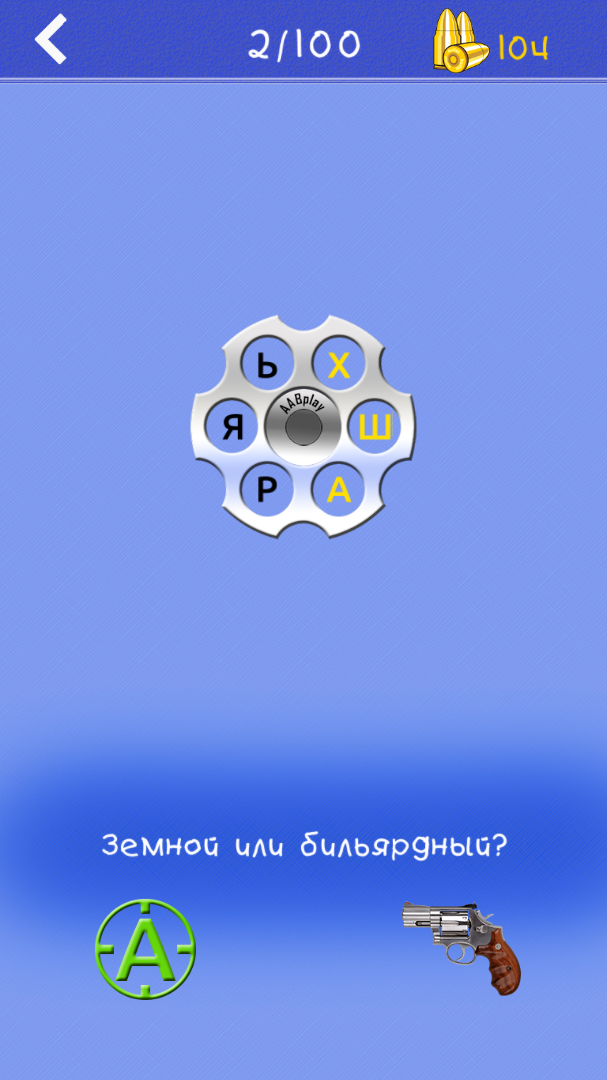Image resolution: width=607 pixels, height=1080 pixels.
Task: Use the green letter hint target
Action: (145, 949)
